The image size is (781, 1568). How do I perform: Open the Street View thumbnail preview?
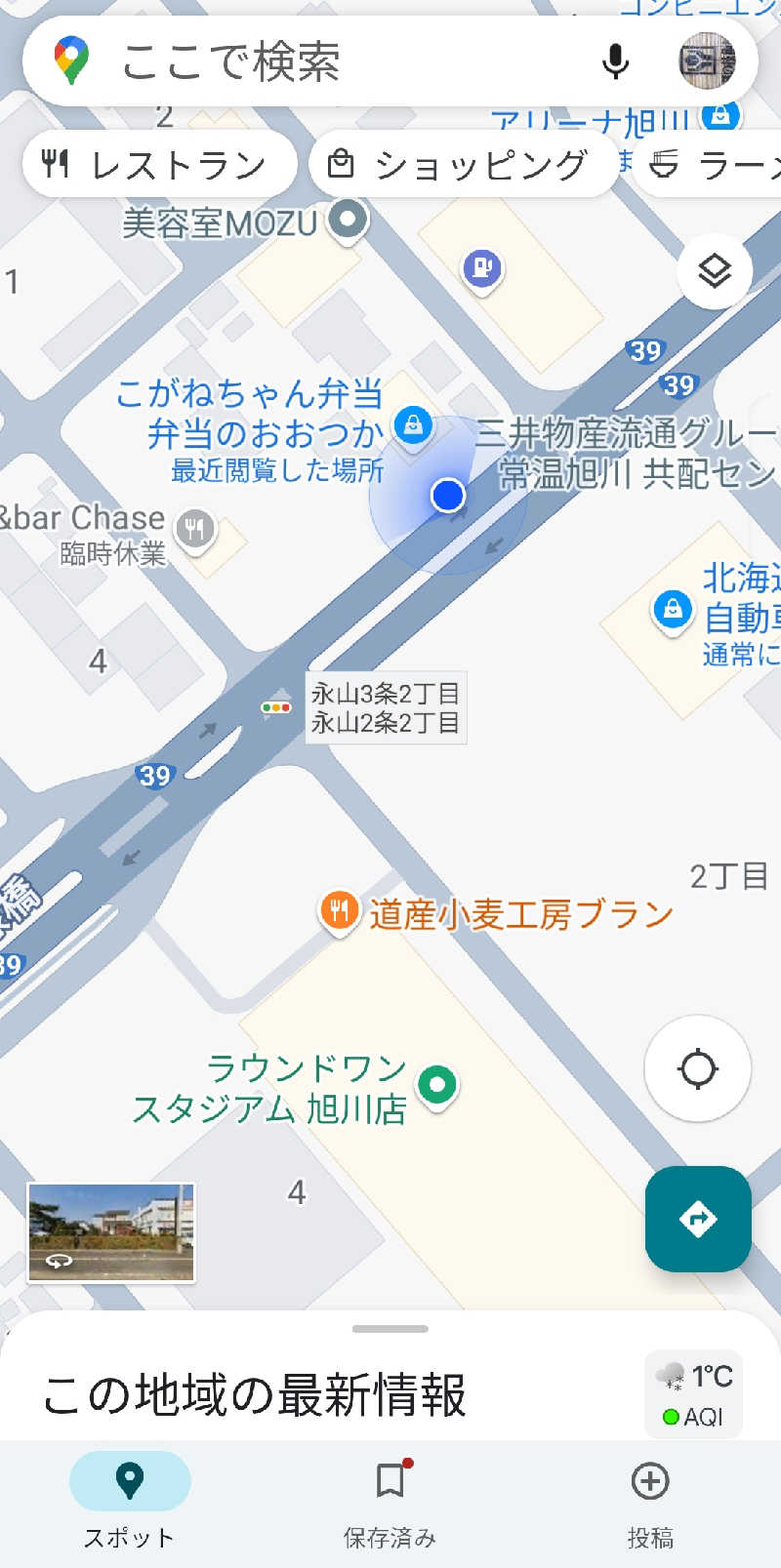[109, 1232]
